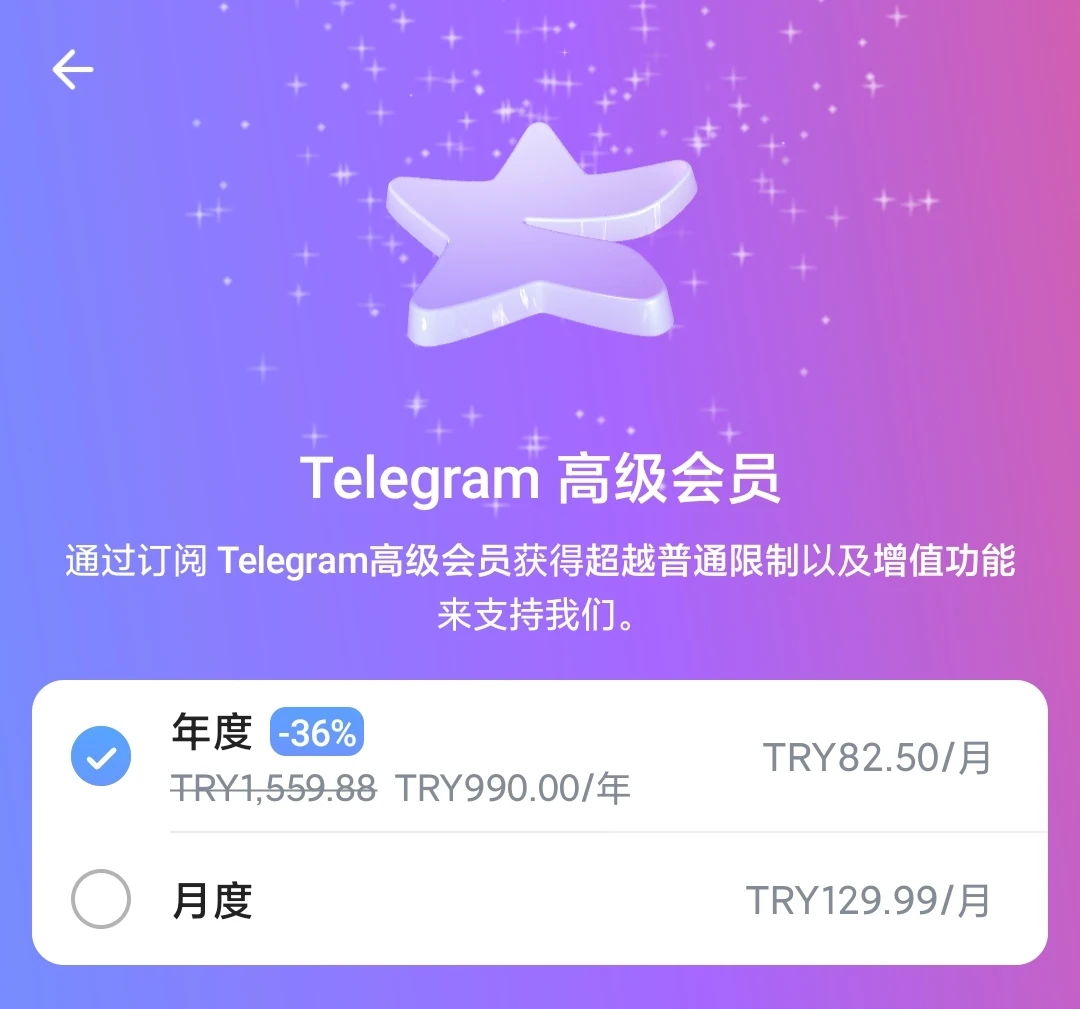Image resolution: width=1080 pixels, height=1009 pixels.
Task: Select the 年度 annual plan option
Action: (101, 757)
